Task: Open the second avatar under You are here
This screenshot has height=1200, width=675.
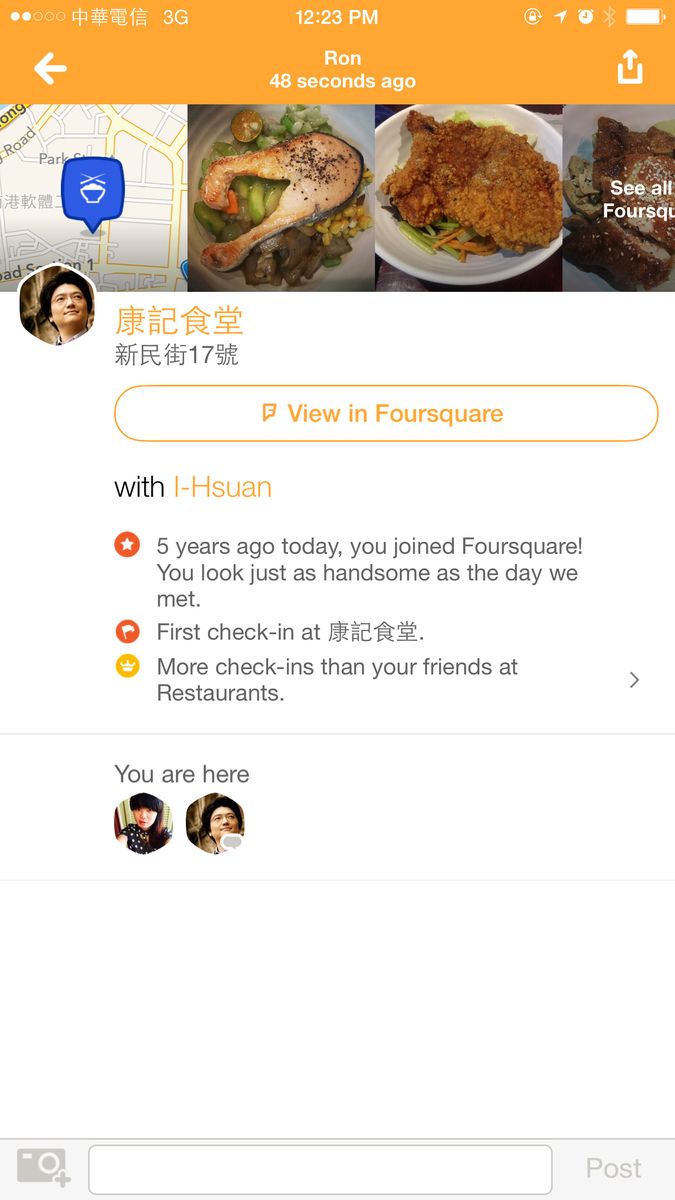Action: (215, 824)
